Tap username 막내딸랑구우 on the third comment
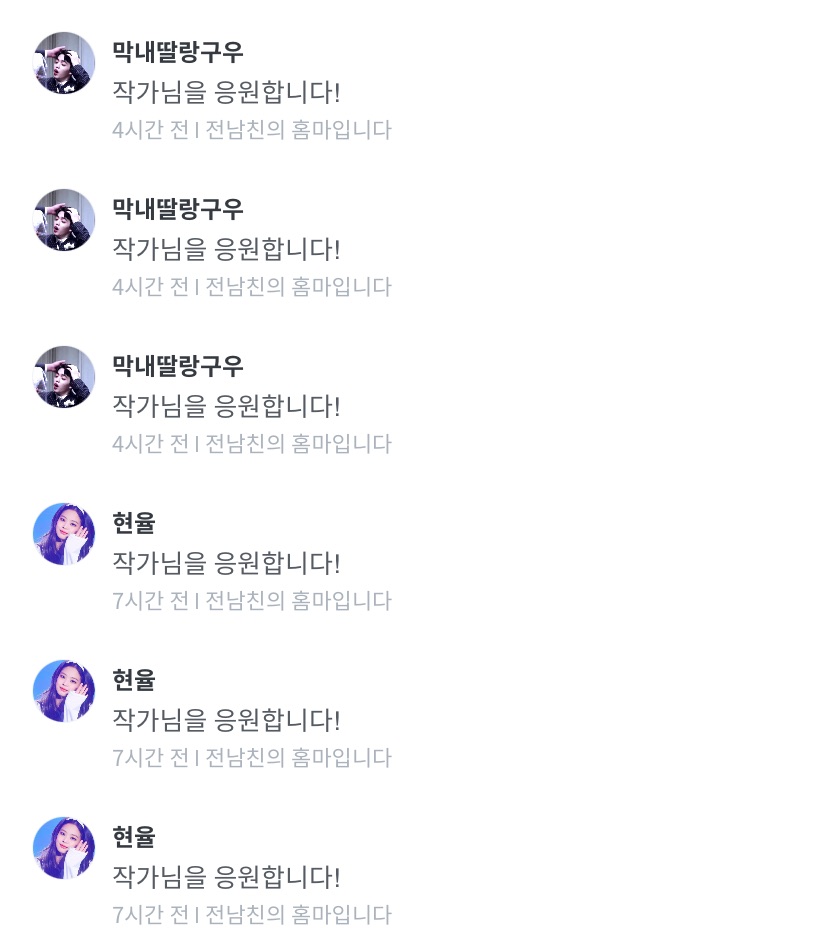This screenshot has width=828, height=951. pos(178,367)
